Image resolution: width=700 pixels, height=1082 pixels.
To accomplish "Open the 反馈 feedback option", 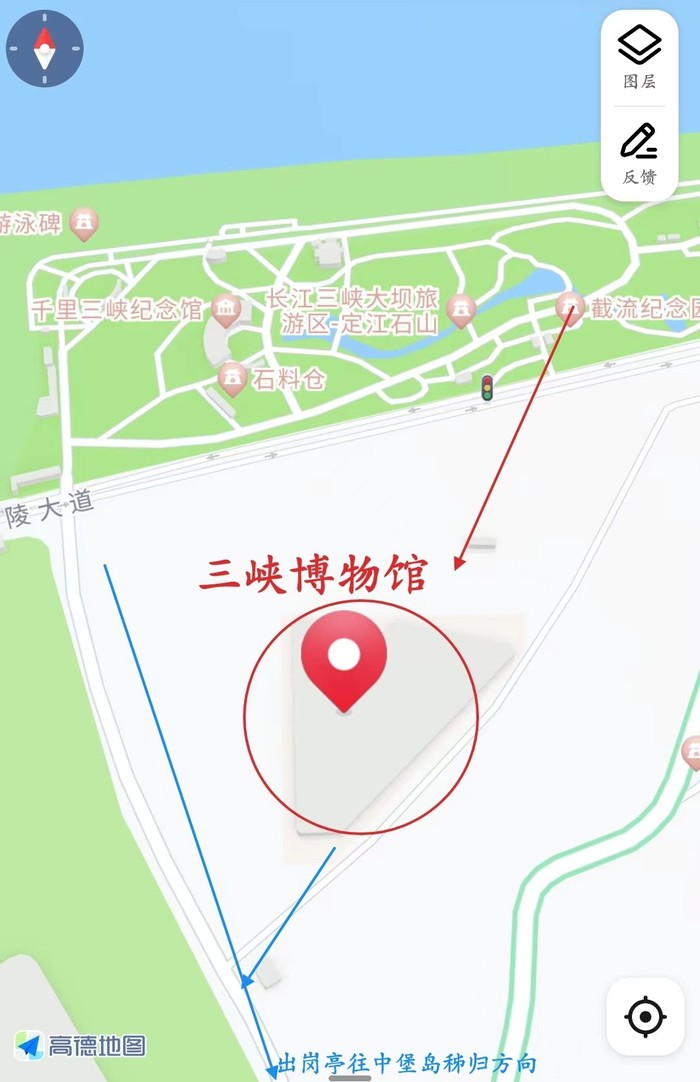I will [639, 155].
